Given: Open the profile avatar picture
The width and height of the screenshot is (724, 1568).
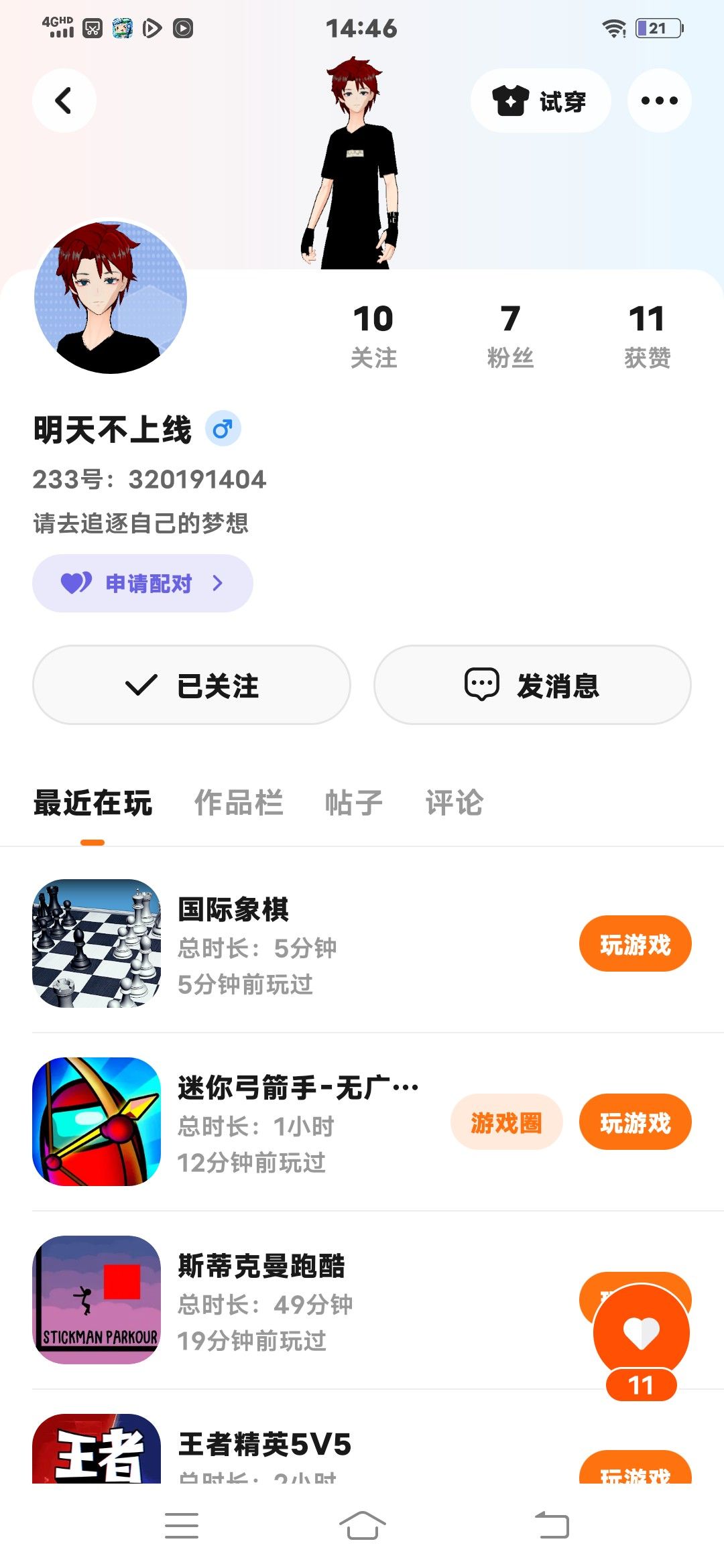Looking at the screenshot, I should tap(111, 298).
